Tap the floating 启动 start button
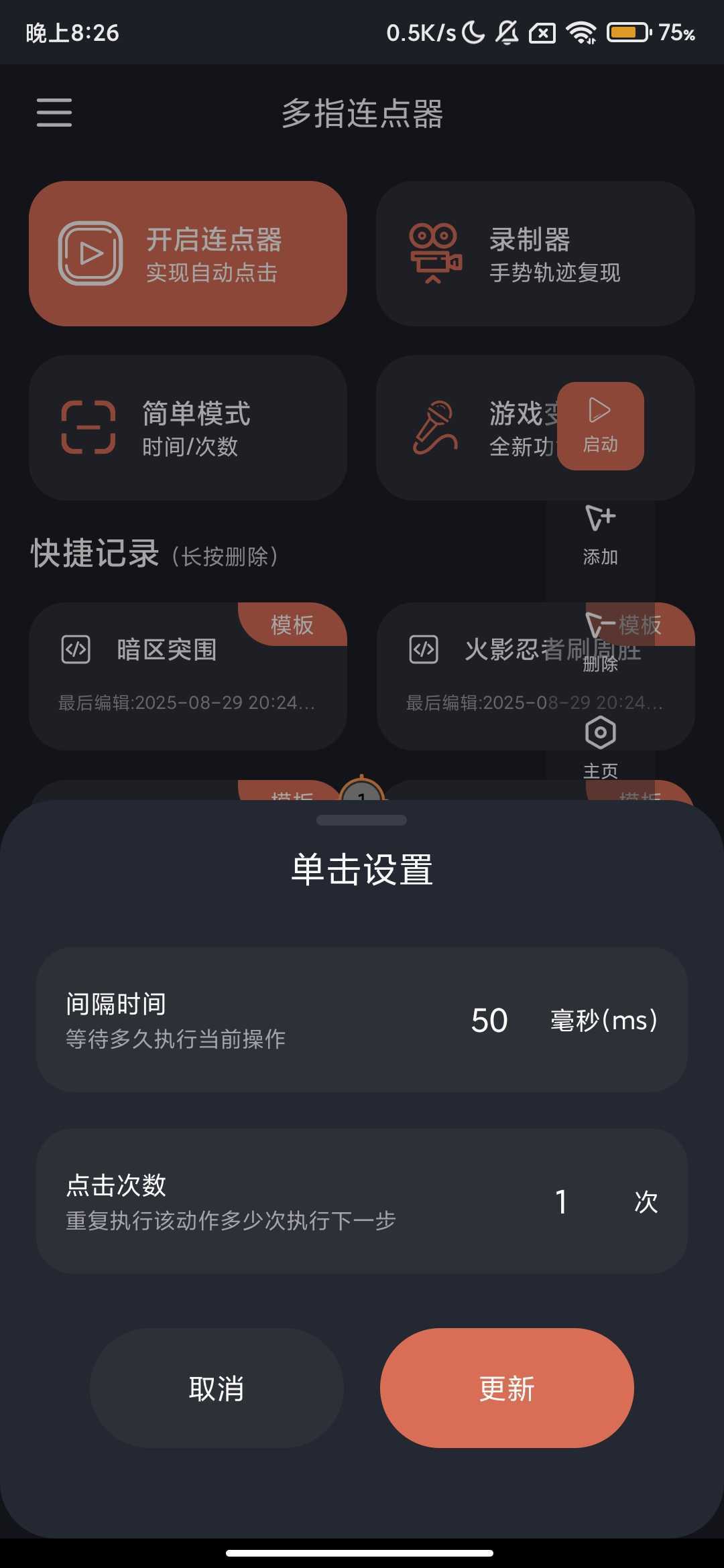724x1568 pixels. (x=601, y=426)
